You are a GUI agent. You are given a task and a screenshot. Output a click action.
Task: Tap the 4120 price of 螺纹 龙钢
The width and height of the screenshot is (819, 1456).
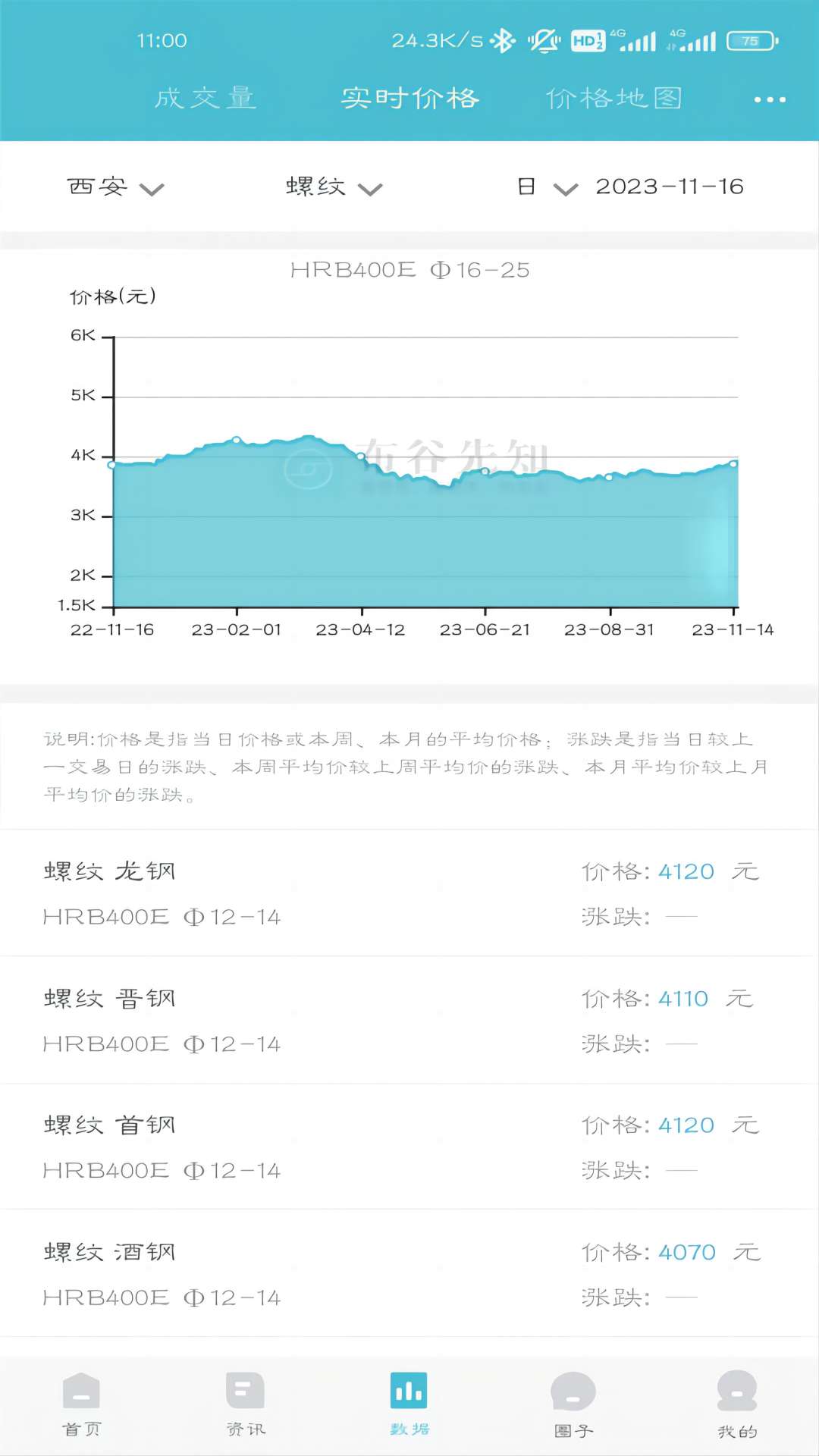pyautogui.click(x=684, y=871)
